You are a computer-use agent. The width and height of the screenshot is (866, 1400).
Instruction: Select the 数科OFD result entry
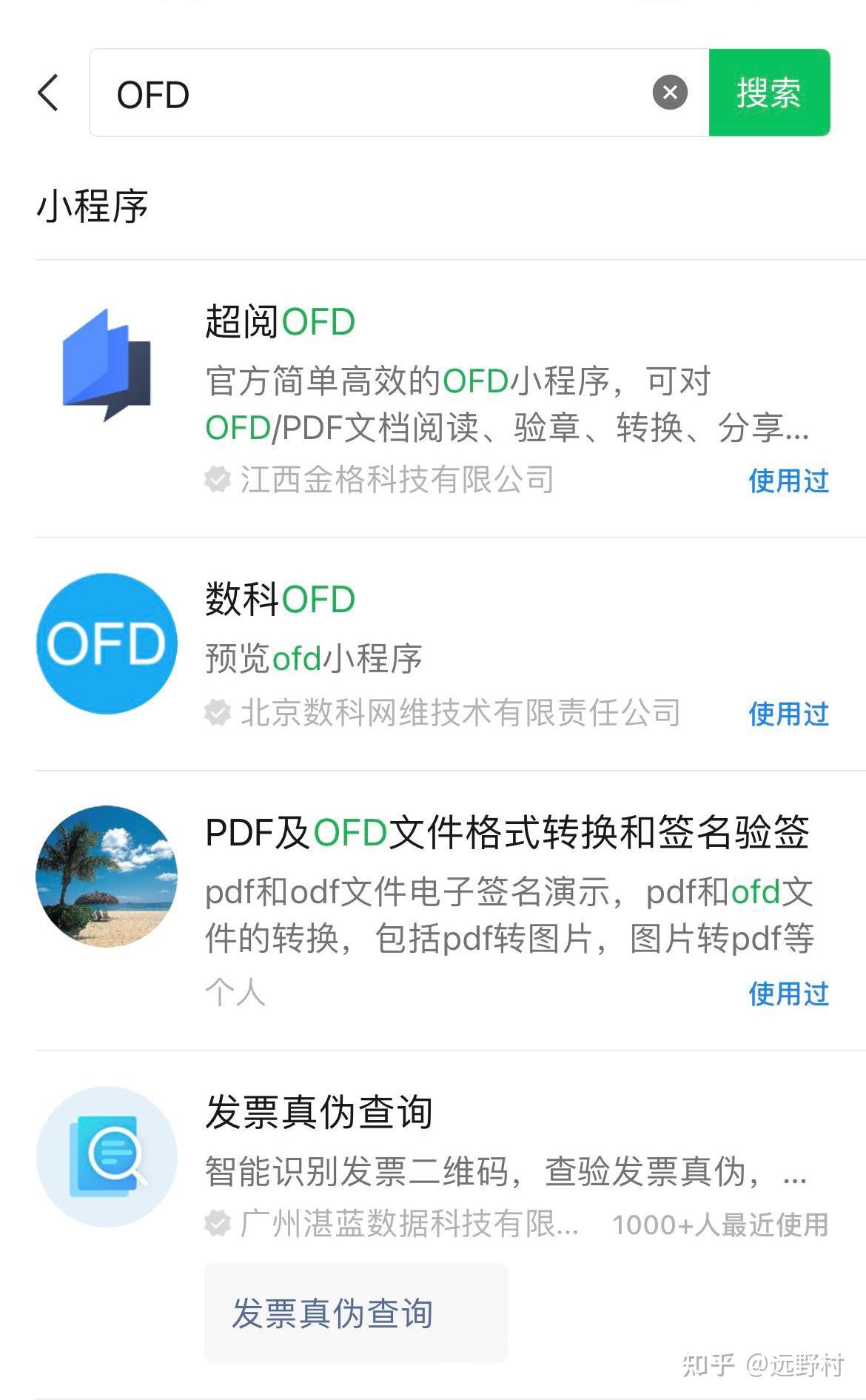coord(279,600)
